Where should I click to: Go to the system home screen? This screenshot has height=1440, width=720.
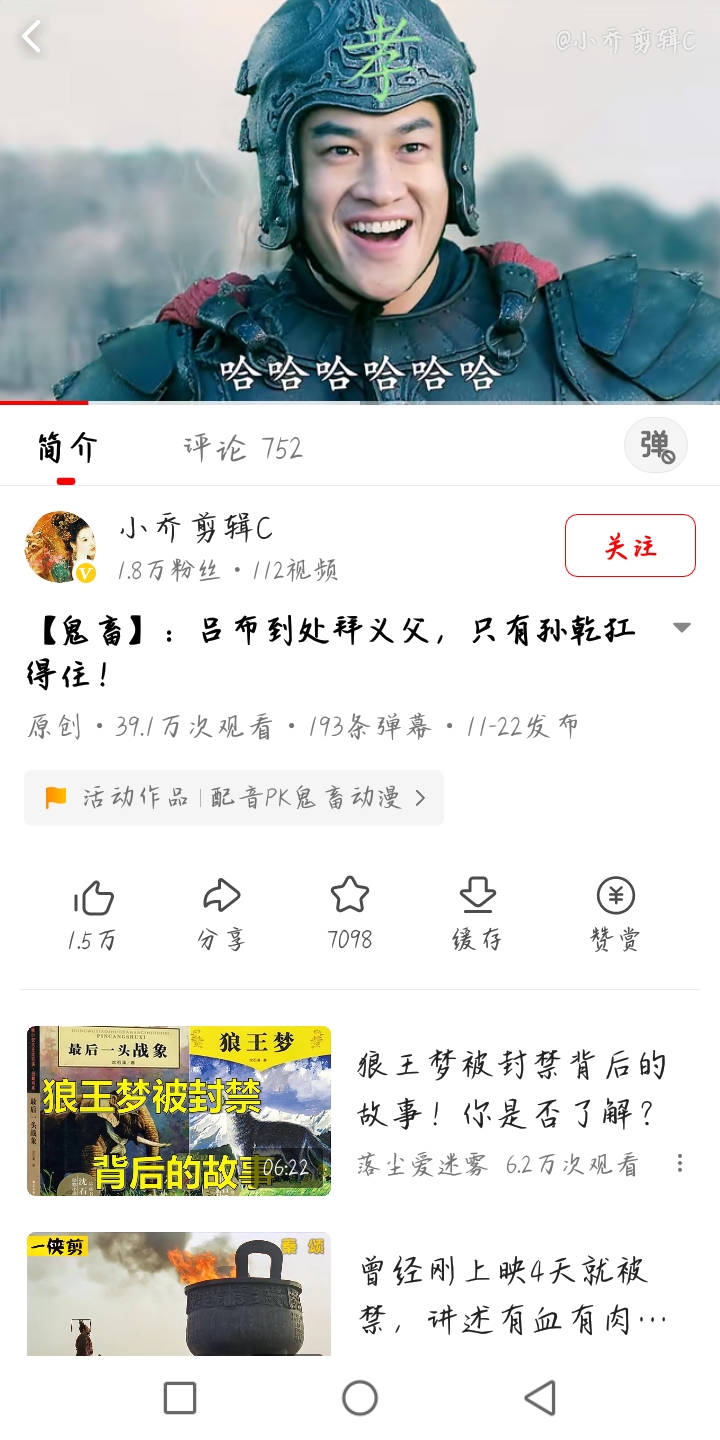click(x=360, y=1398)
